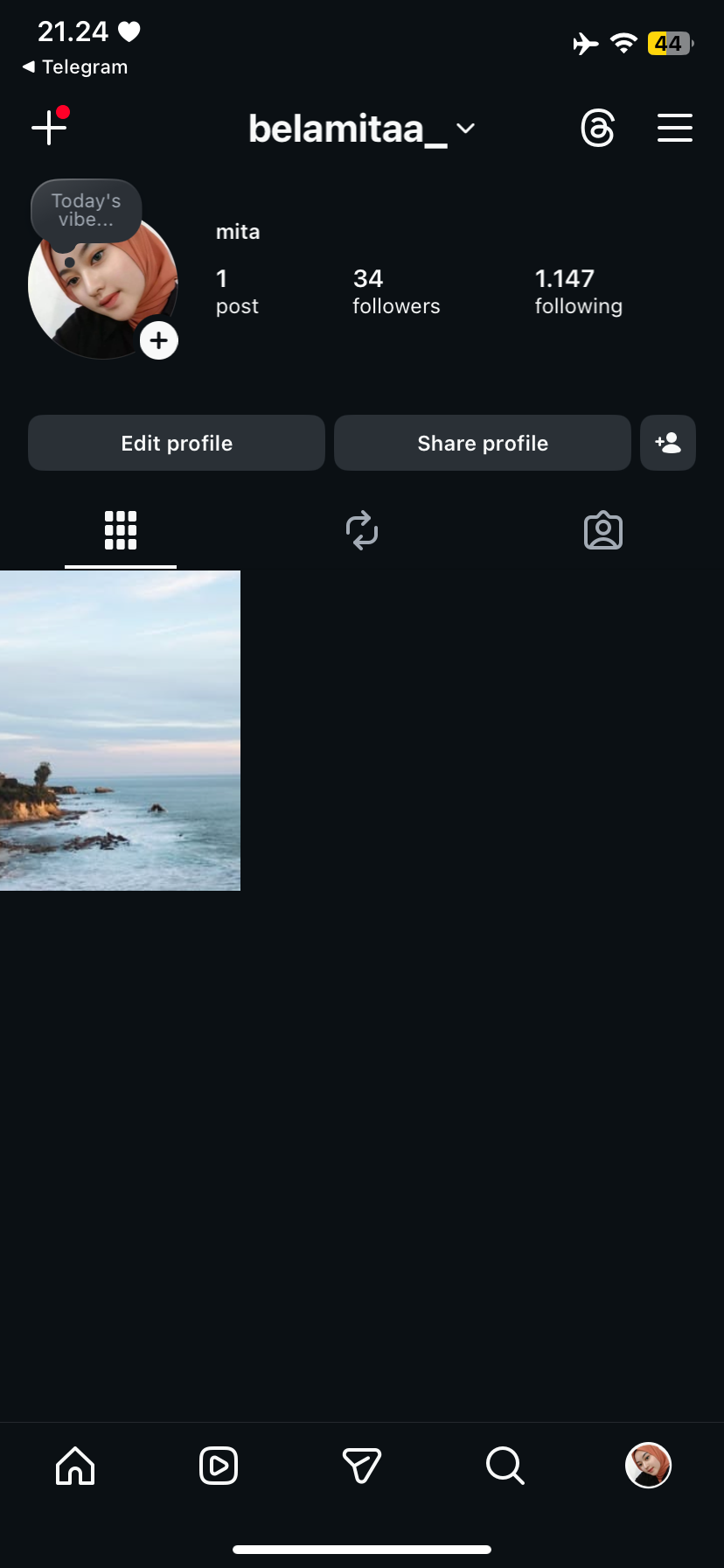Tap the plus icon to create new content
The width and height of the screenshot is (724, 1568).
(49, 128)
